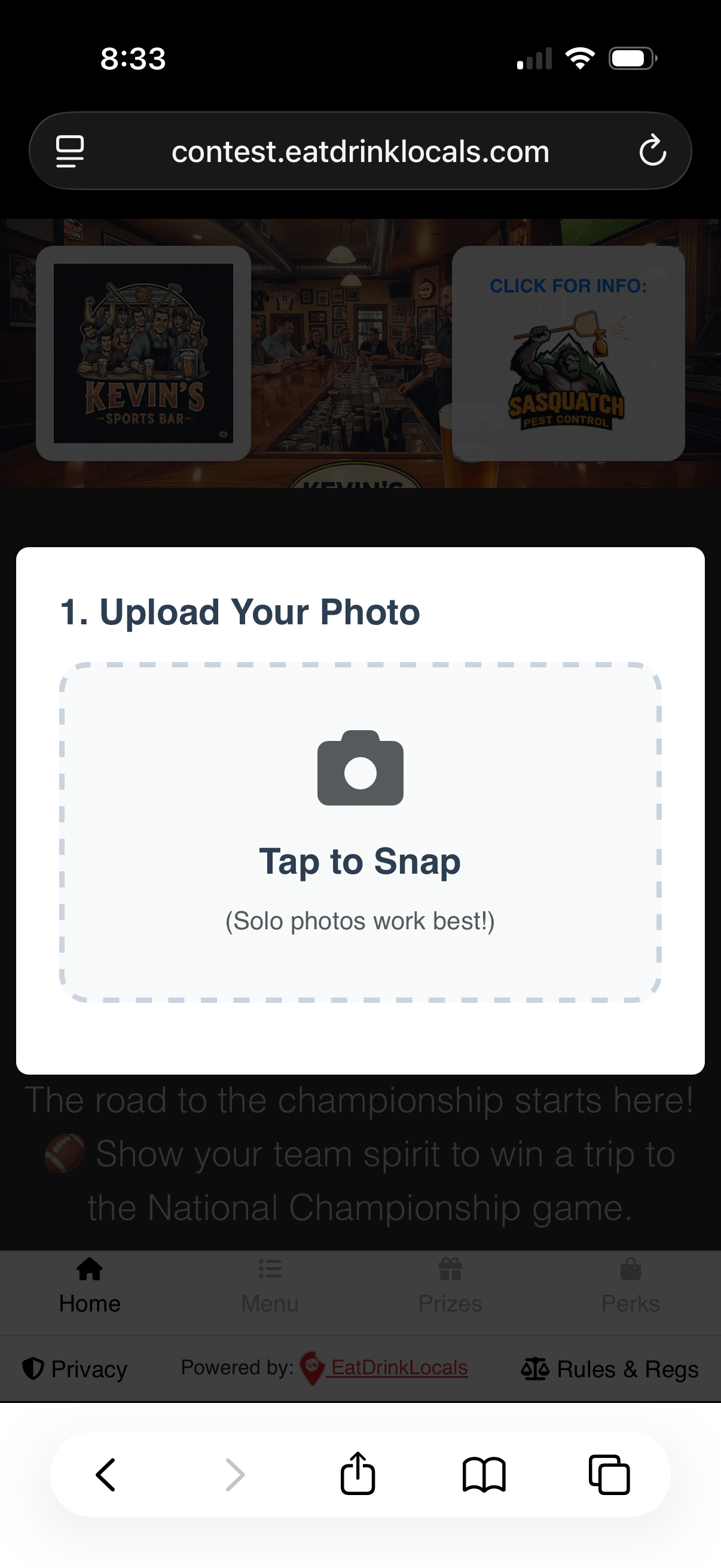The height and width of the screenshot is (1568, 721).
Task: Reload the contest page
Action: coord(653,150)
